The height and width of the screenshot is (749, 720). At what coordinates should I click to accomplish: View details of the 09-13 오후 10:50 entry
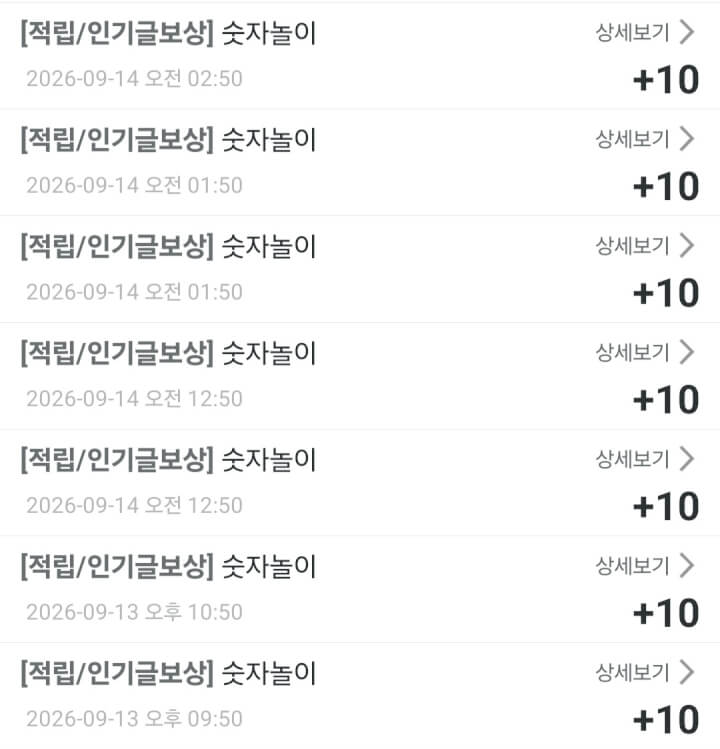point(645,566)
